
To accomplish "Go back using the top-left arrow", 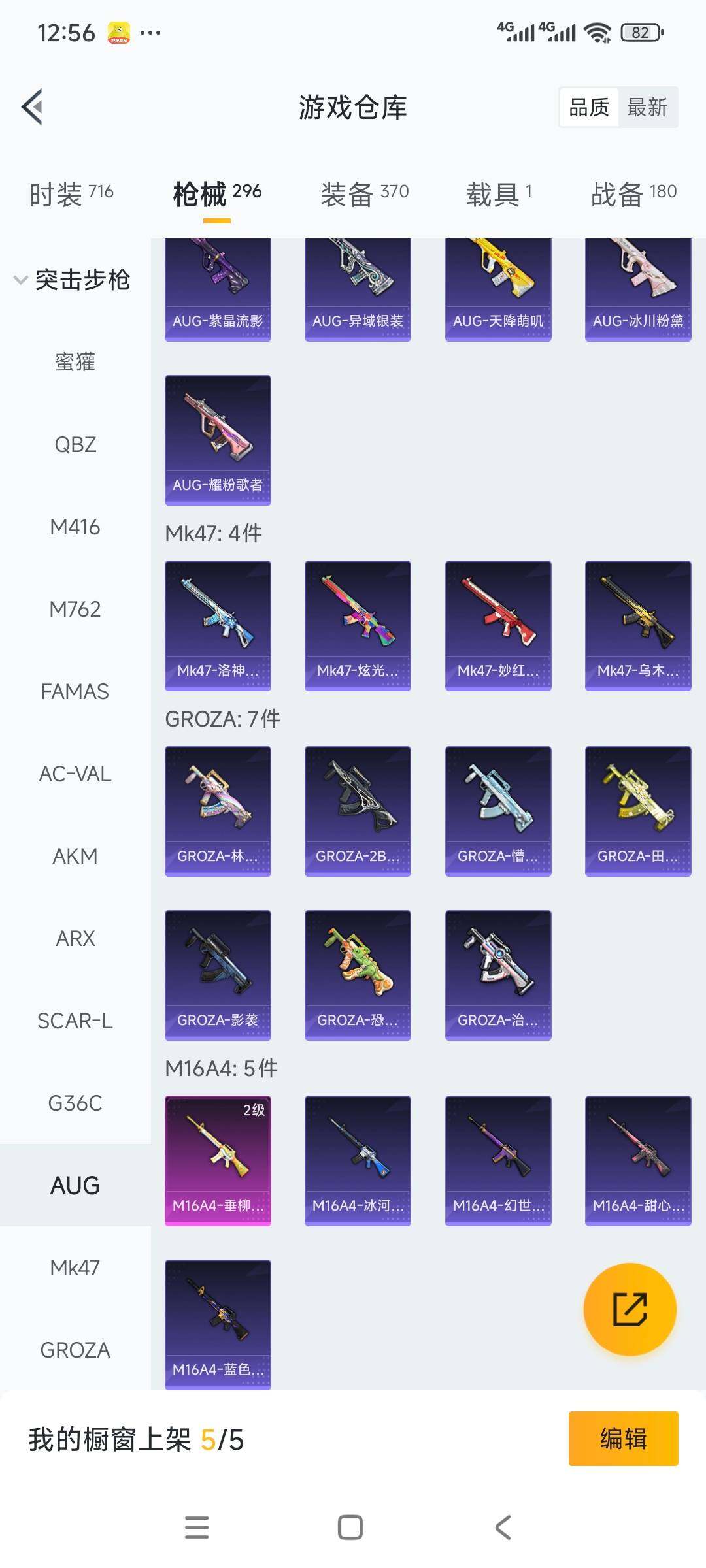I will [x=32, y=106].
